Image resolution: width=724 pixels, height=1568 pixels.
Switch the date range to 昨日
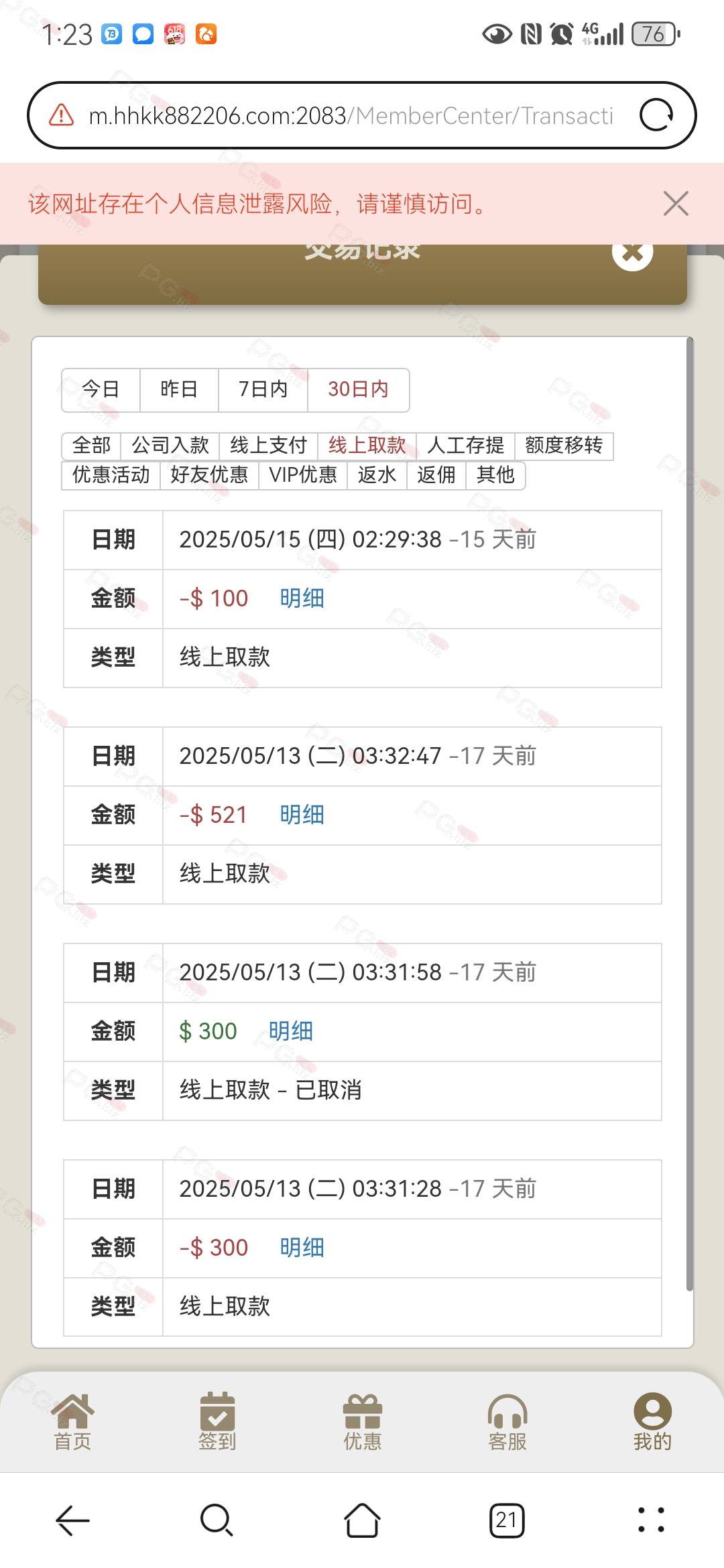pyautogui.click(x=179, y=390)
